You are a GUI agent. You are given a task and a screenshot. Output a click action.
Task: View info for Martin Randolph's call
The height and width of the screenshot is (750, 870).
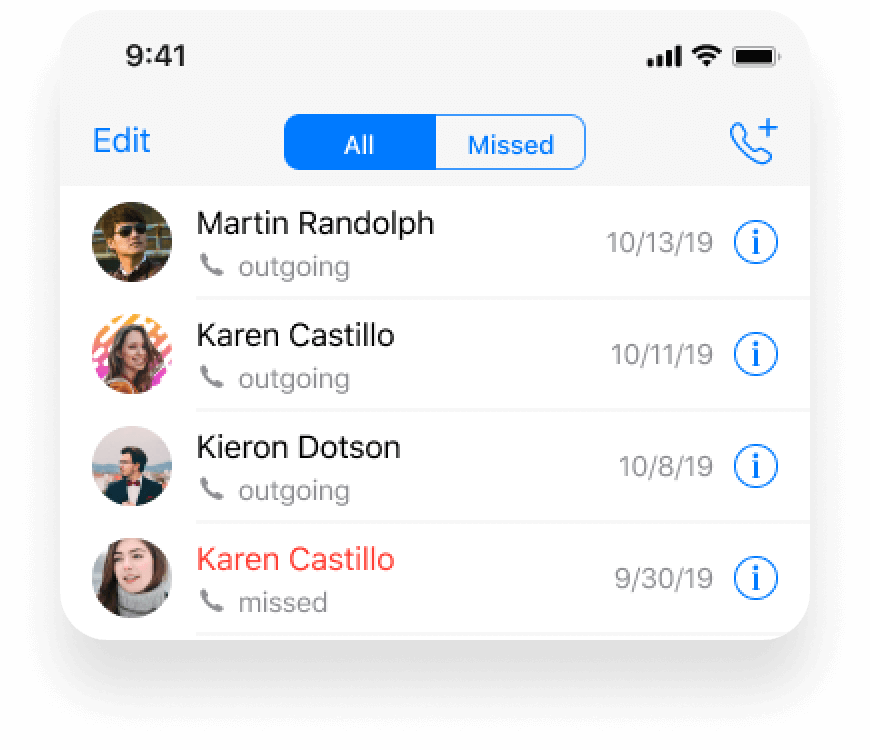(x=756, y=242)
